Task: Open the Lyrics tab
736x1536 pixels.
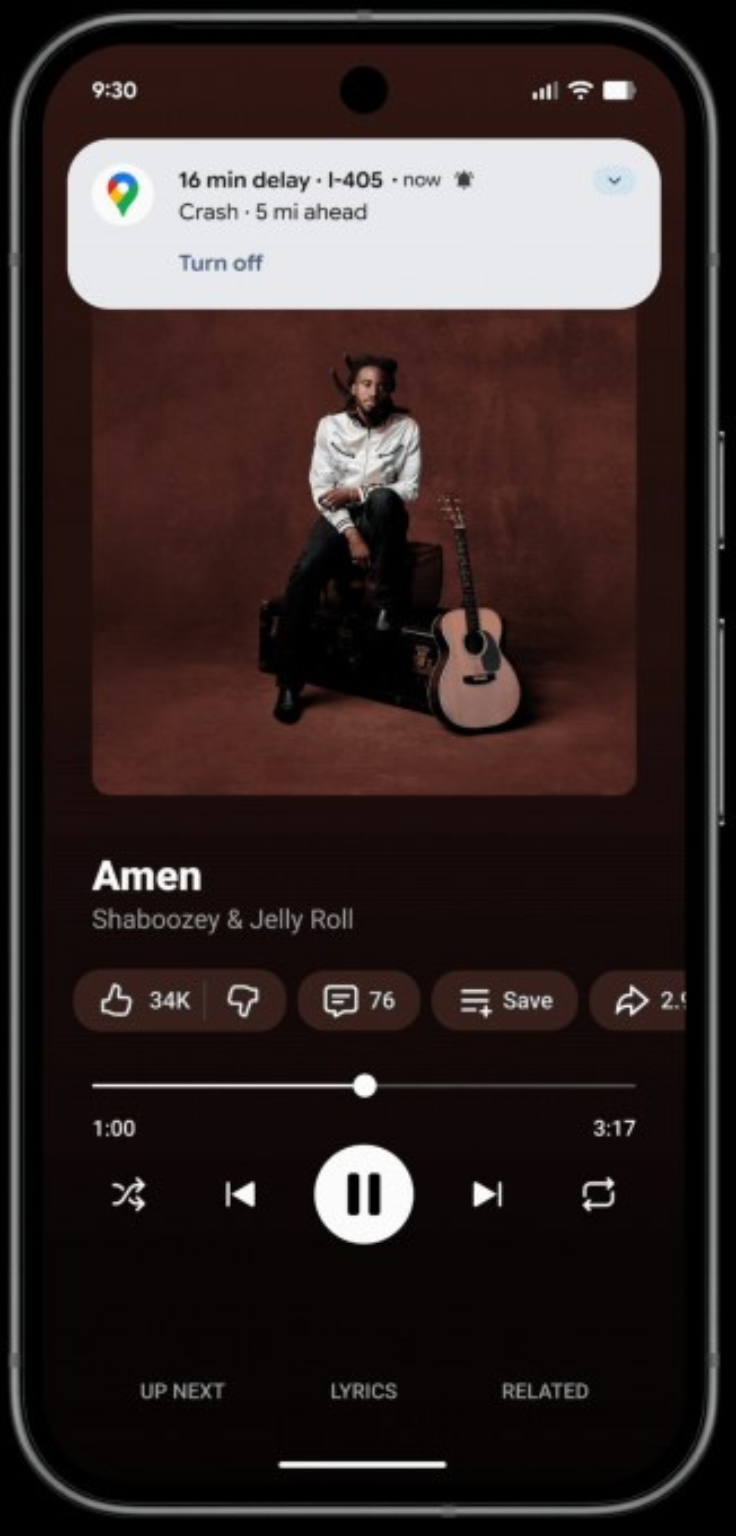Action: 364,1391
